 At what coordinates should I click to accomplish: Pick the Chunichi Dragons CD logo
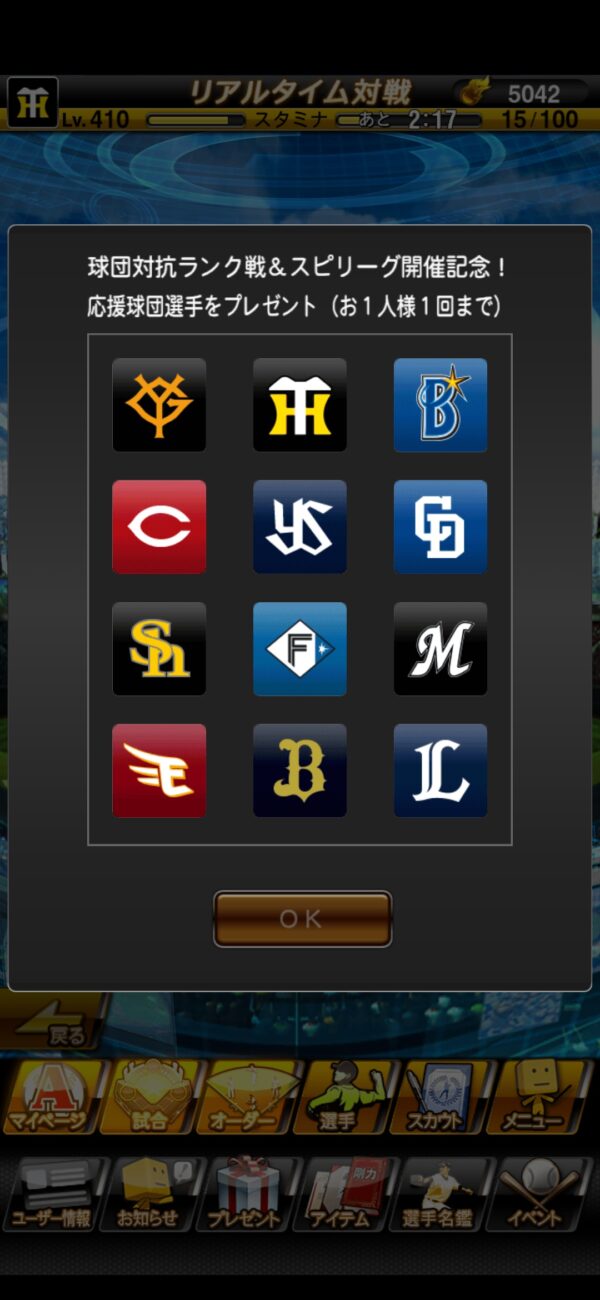(440, 527)
